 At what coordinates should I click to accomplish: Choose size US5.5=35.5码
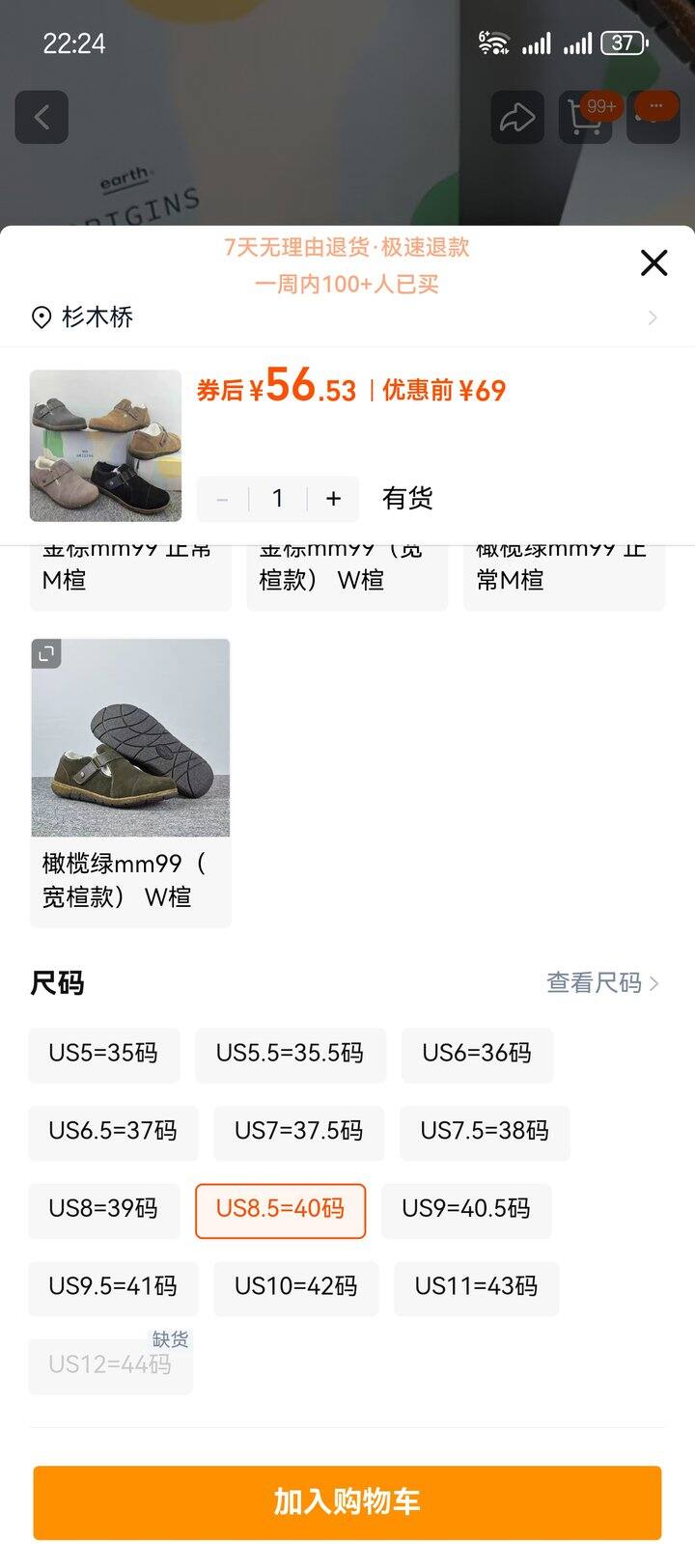pyautogui.click(x=290, y=1053)
